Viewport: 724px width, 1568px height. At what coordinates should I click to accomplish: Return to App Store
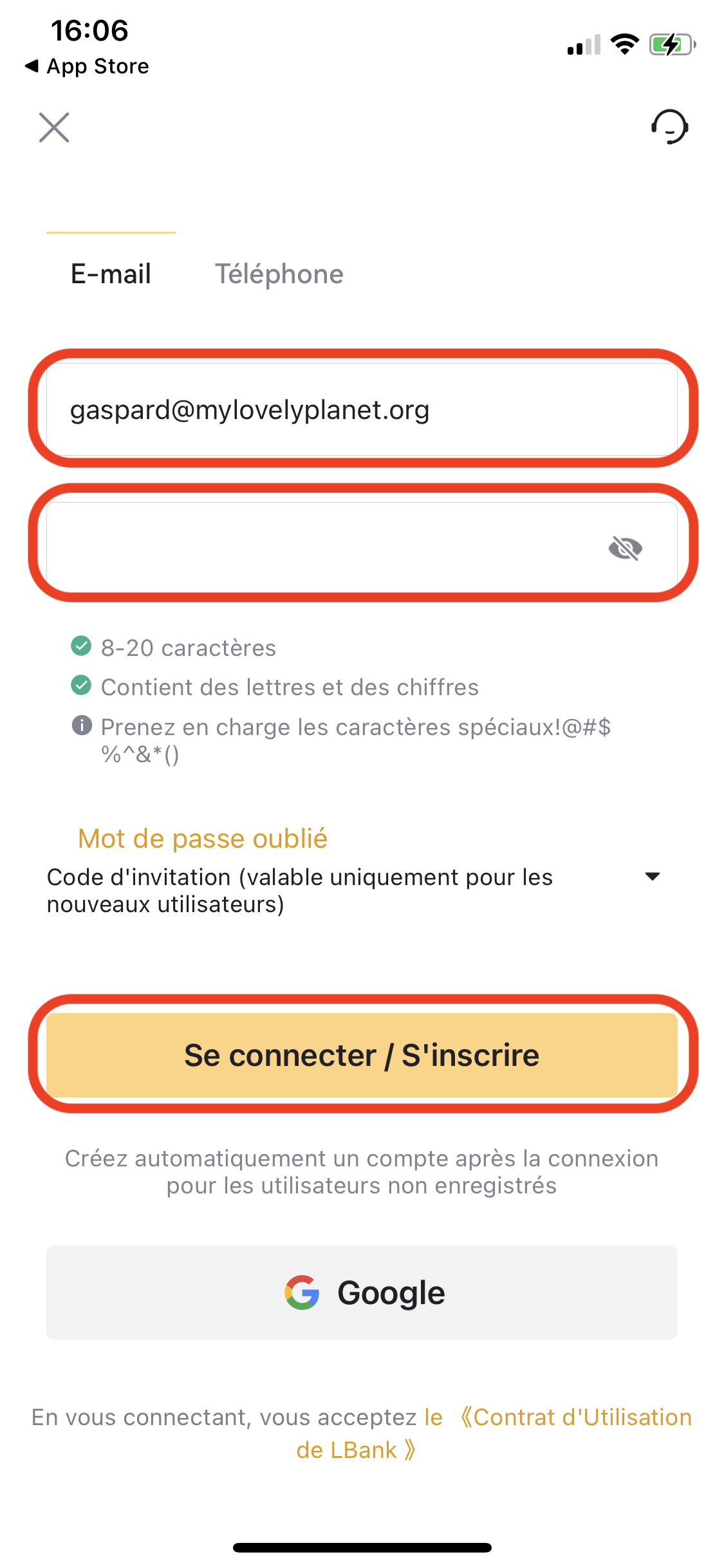(x=87, y=66)
